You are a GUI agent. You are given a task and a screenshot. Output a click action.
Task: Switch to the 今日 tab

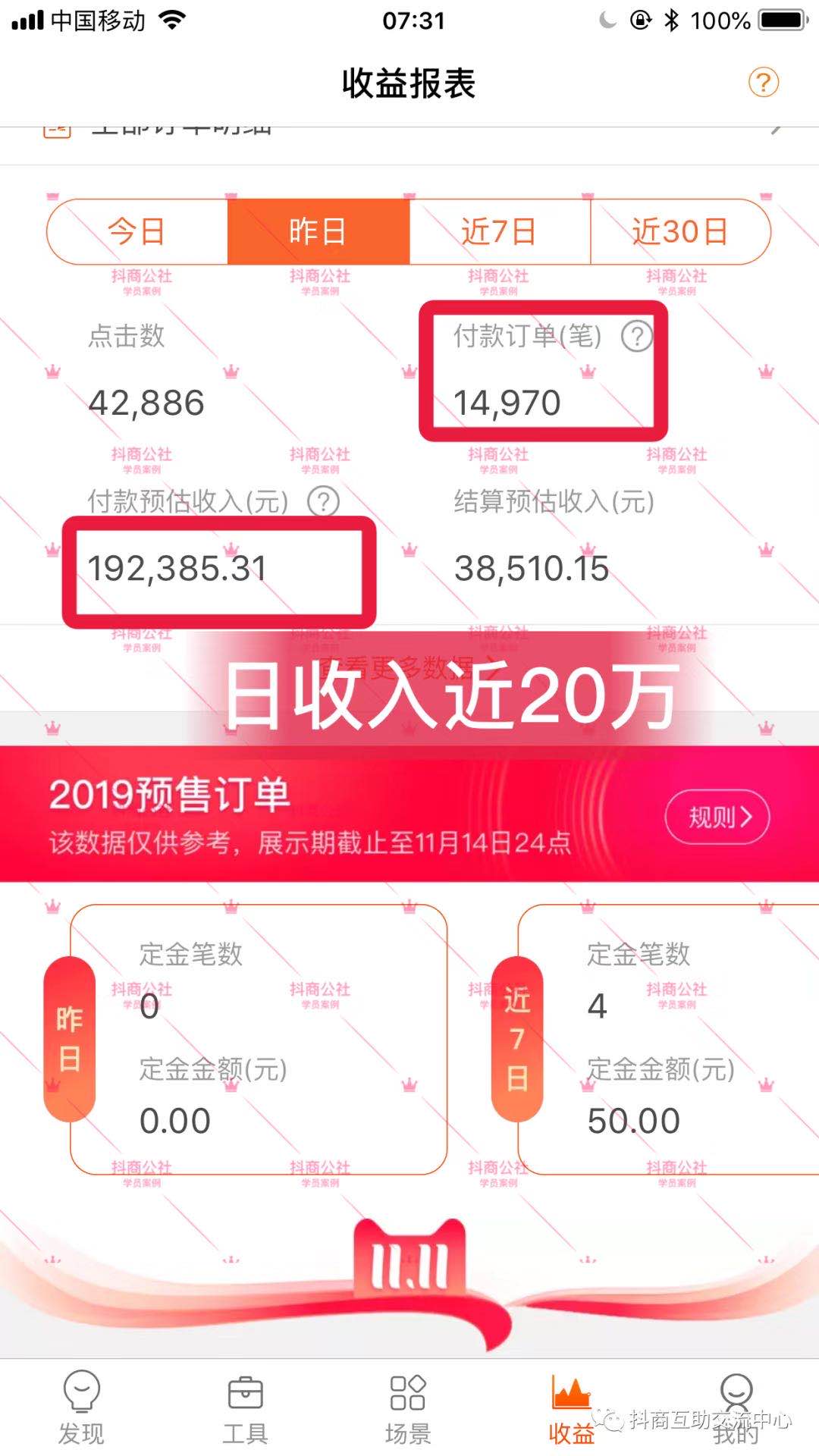137,231
